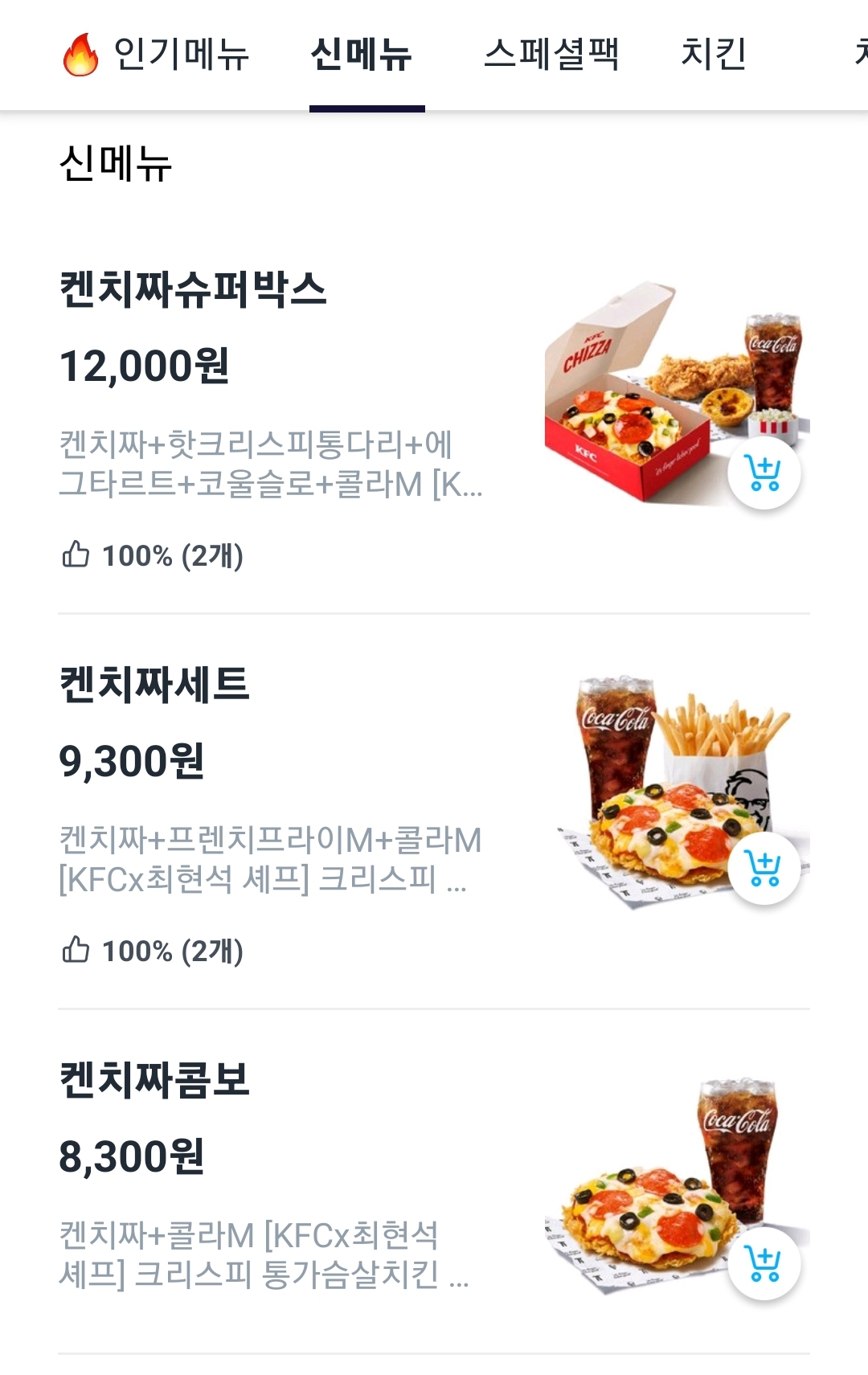Screen dimensions: 868x1375
Task: Open the 켄치짜콤보 menu item
Action: pos(154,1080)
